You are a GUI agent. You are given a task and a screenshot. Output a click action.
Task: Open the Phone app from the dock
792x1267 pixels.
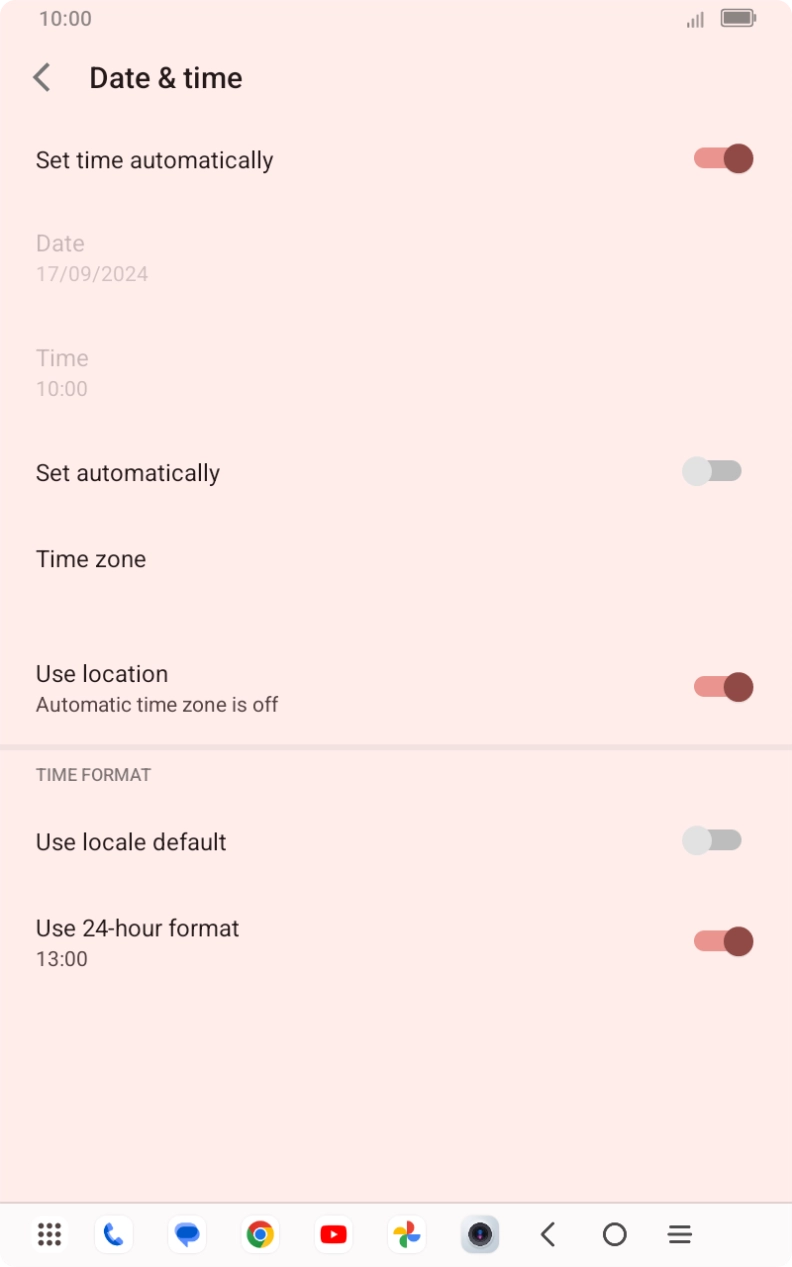(x=113, y=1234)
